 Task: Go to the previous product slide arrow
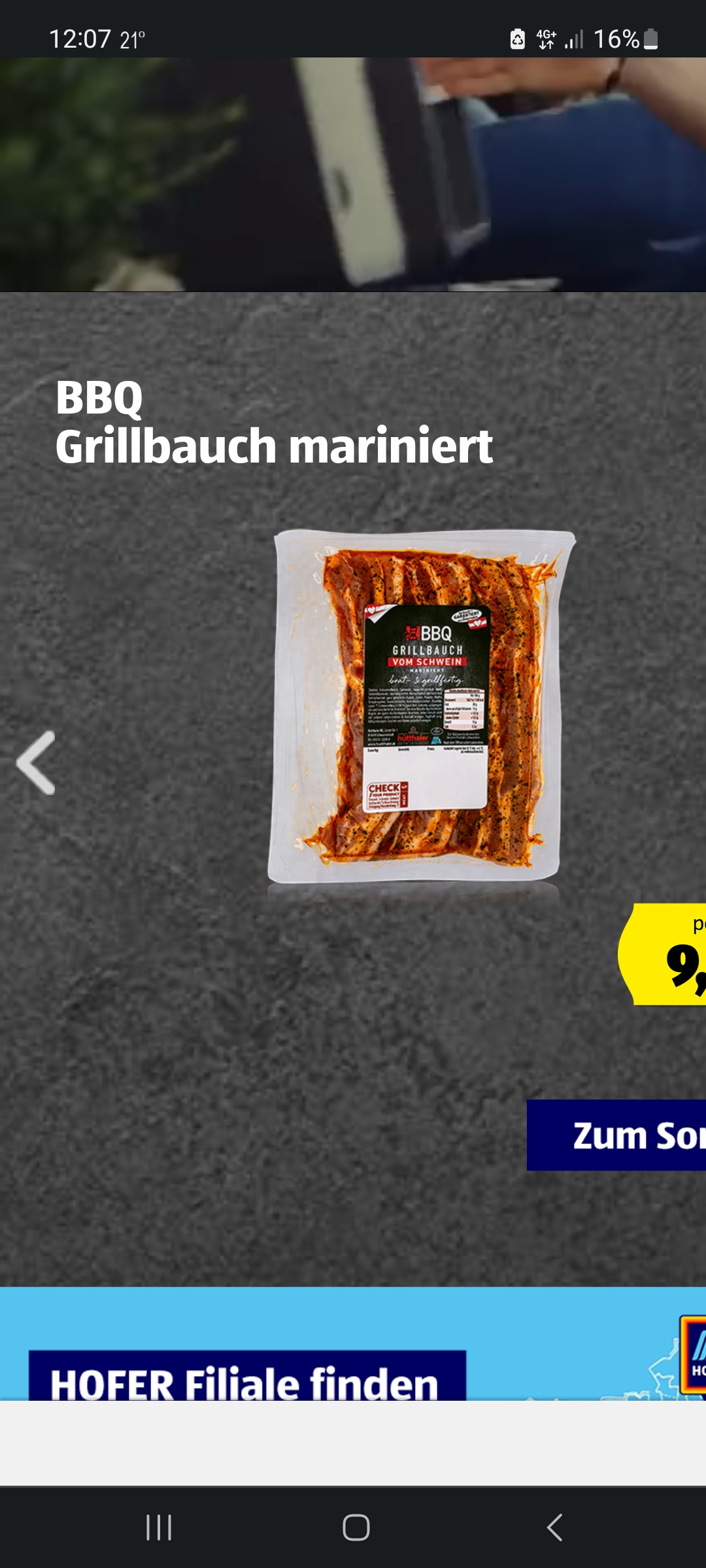click(x=37, y=762)
